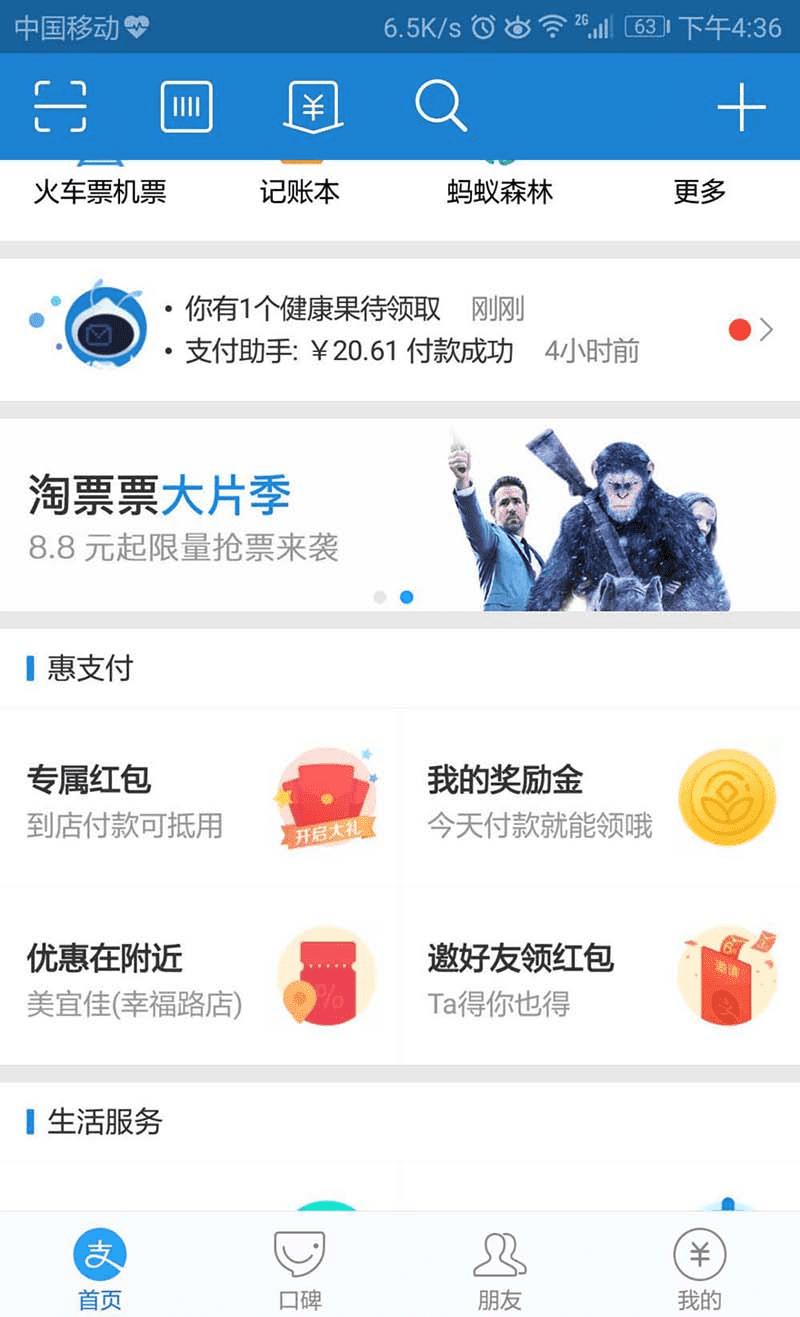Viewport: 800px width, 1317px height.
Task: Open the 淘票票大片季 banner
Action: [x=400, y=515]
